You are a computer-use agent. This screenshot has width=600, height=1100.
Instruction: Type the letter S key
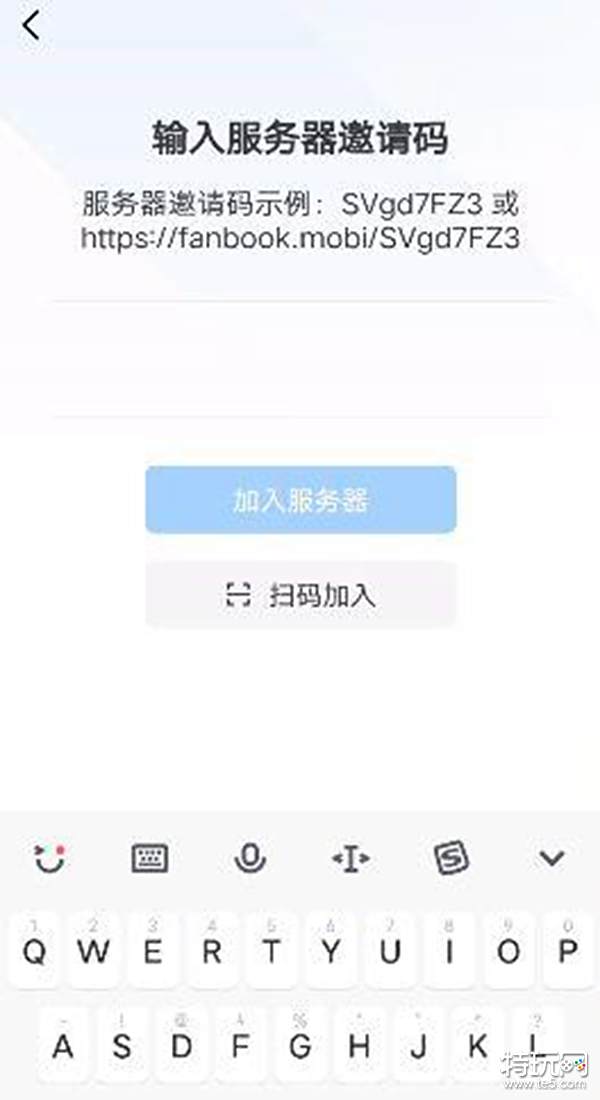(121, 1045)
